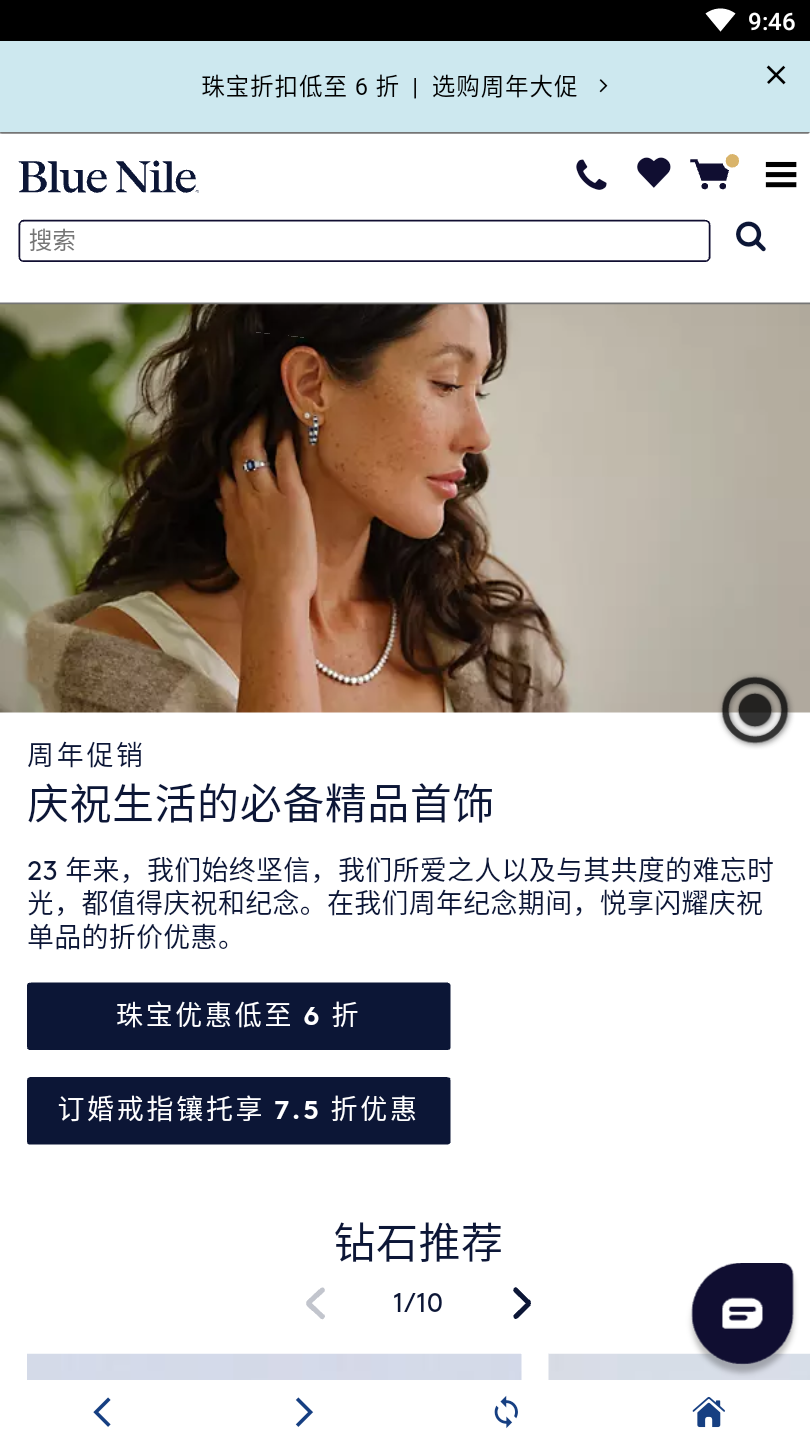The width and height of the screenshot is (810, 1440).
Task: Tap the 1/10 carousel progress indicator
Action: coord(416,1303)
